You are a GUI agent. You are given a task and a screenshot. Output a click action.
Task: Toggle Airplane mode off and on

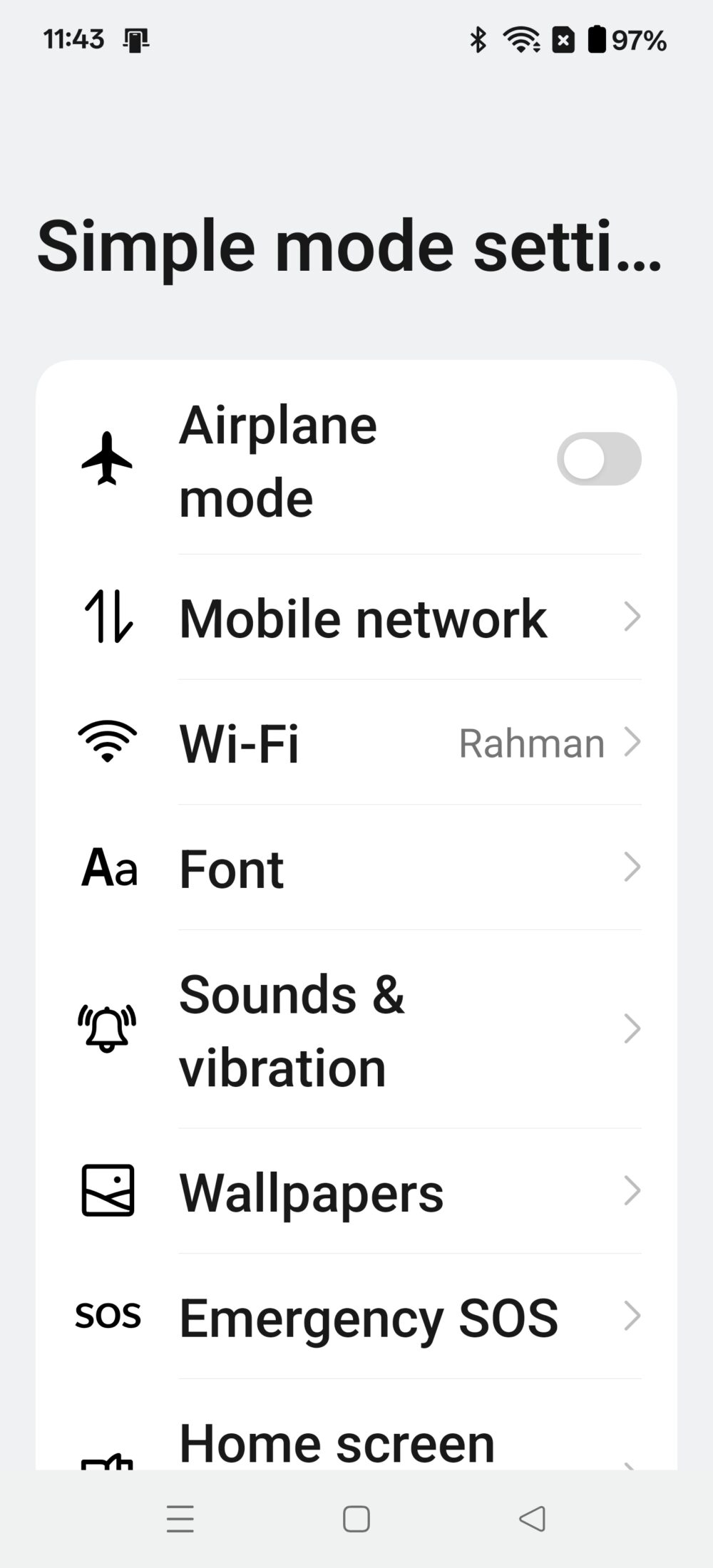click(x=600, y=458)
